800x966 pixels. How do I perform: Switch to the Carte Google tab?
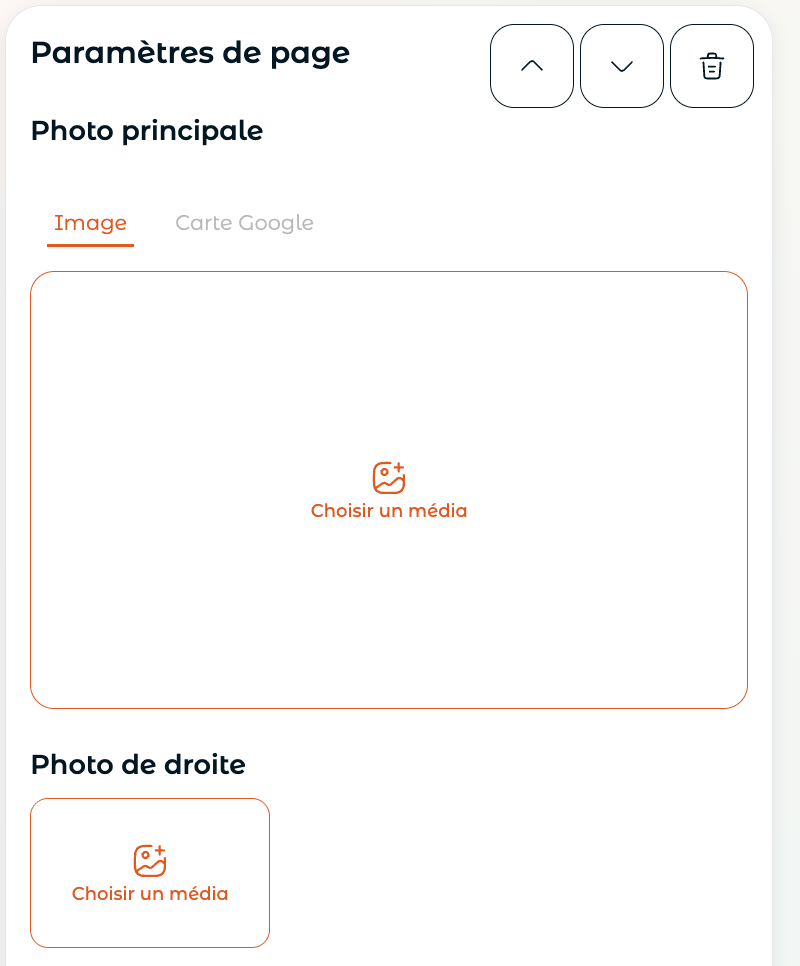pos(244,223)
